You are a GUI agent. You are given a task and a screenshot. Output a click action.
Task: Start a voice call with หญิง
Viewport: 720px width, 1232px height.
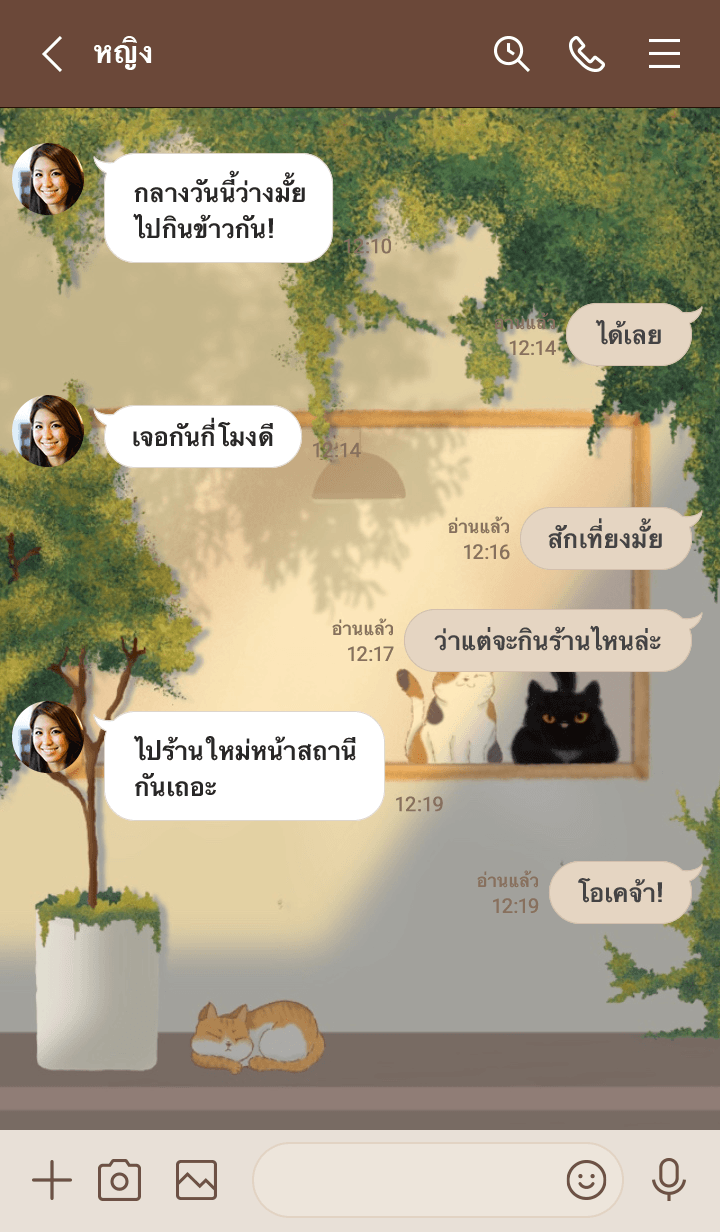tap(587, 54)
